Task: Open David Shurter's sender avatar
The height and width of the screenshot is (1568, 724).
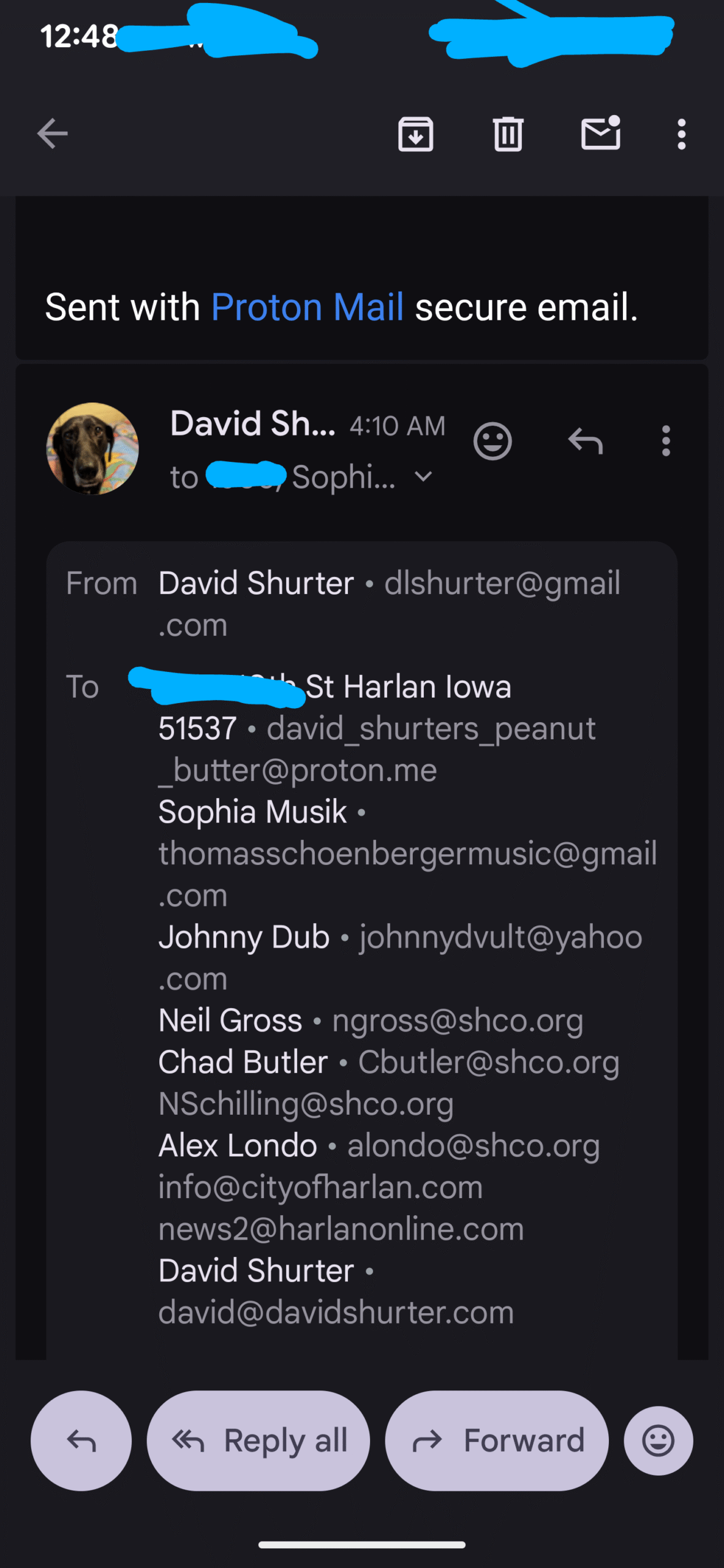Action: [x=92, y=448]
